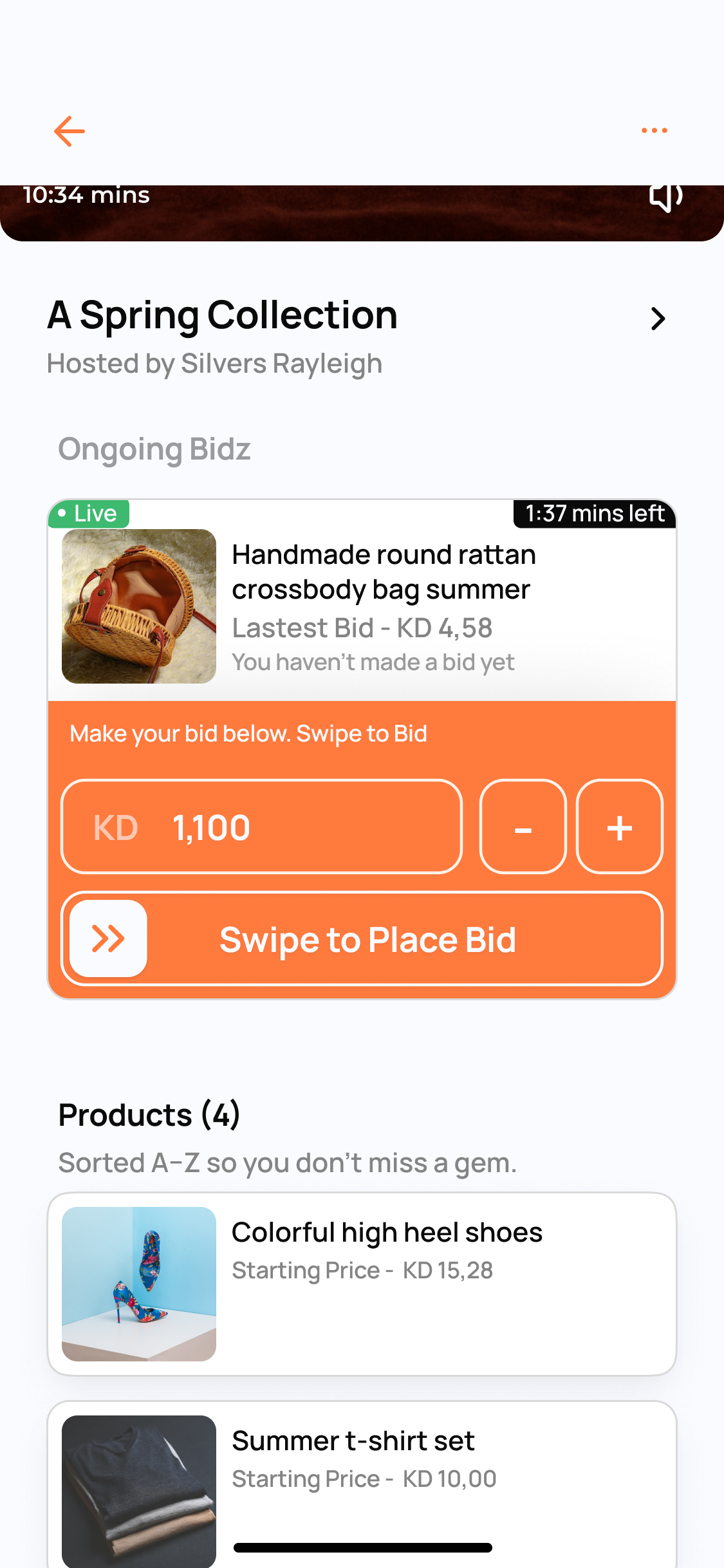Go back using the orange arrow
This screenshot has width=724, height=1568.
(x=70, y=131)
